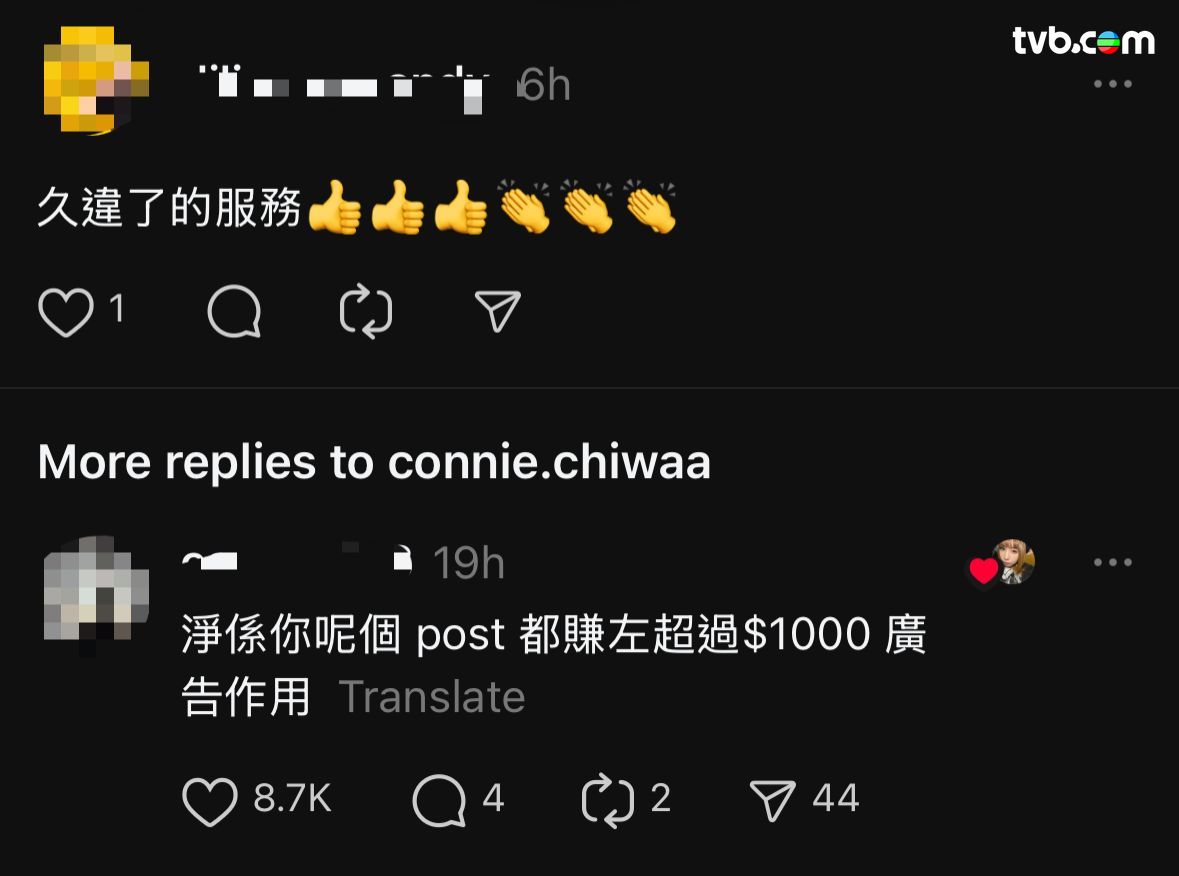
Task: Share the 久違了的服務 reply
Action: pyautogui.click(x=498, y=312)
